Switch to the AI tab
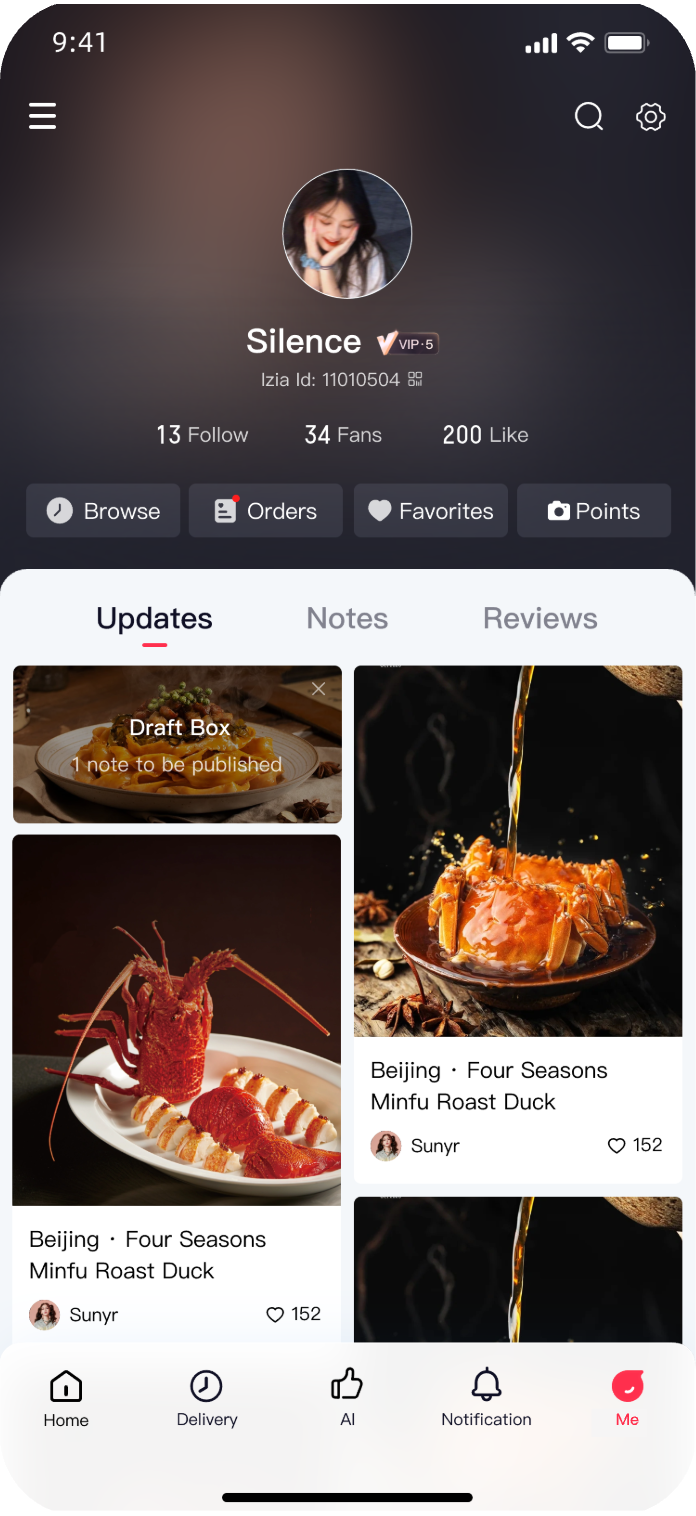696x1516 pixels. pos(347,1398)
